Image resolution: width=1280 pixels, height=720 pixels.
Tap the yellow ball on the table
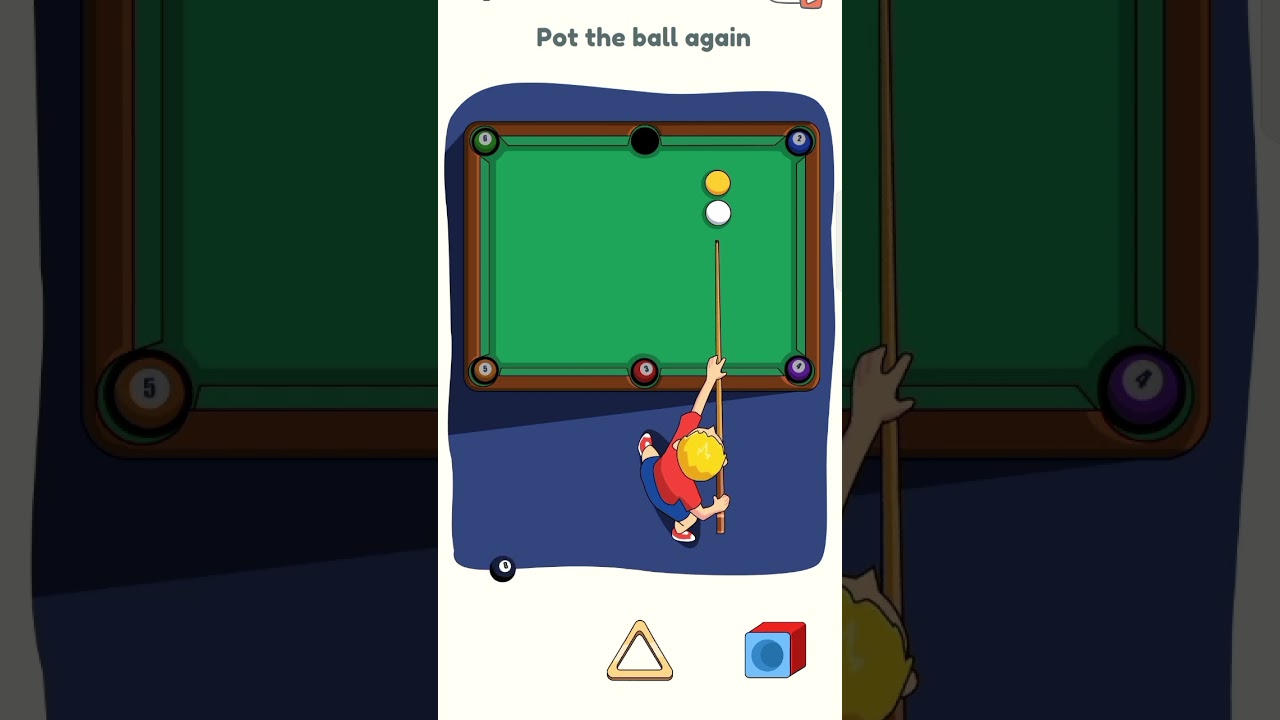(717, 183)
